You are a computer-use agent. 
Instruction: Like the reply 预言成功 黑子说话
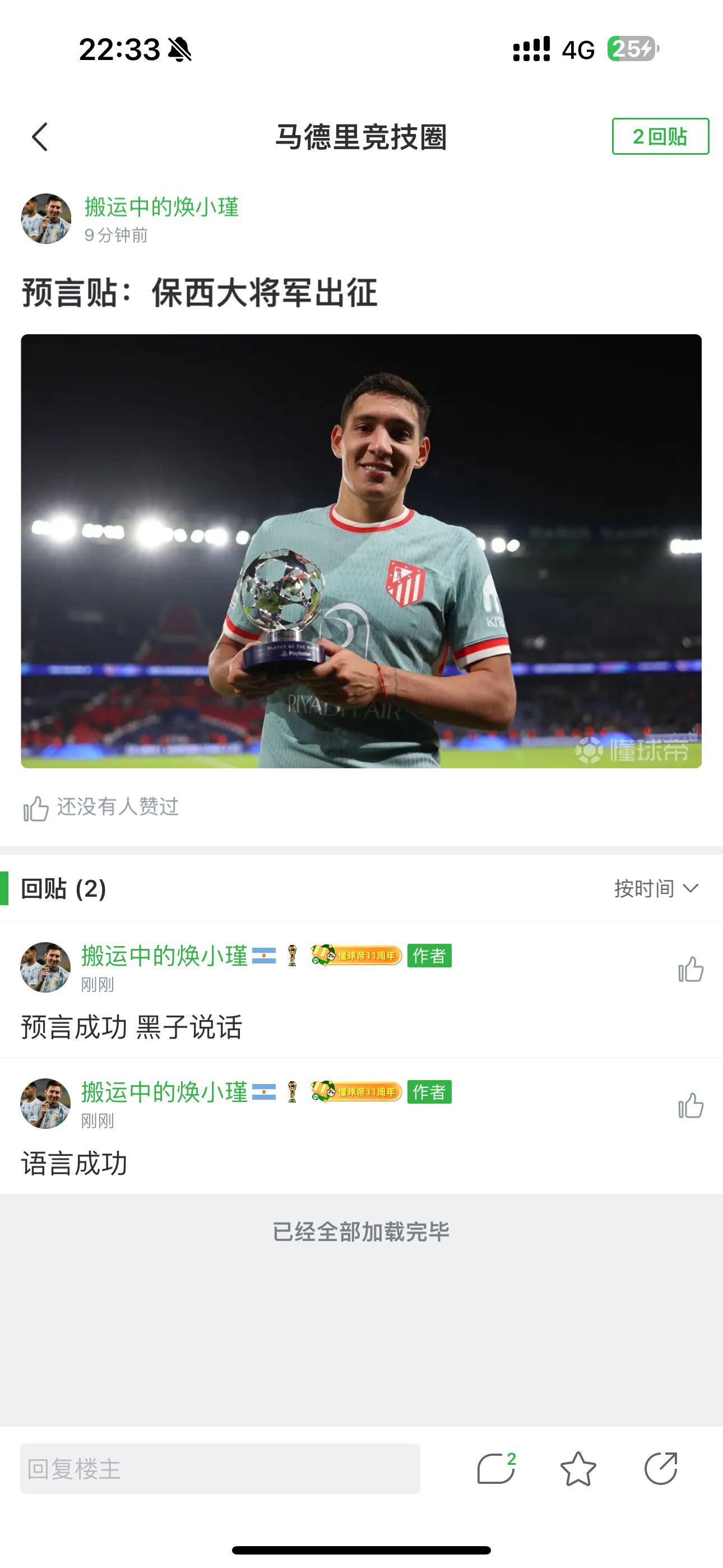(690, 969)
